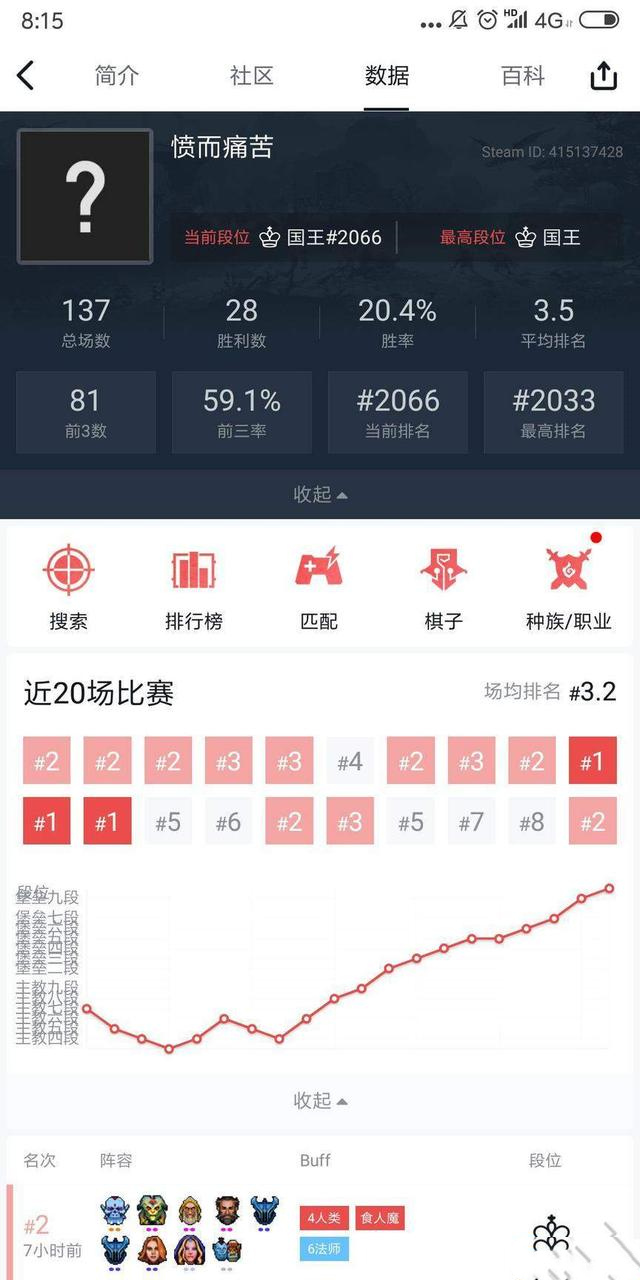Collapse the recent 20 matches section
The width and height of the screenshot is (640, 1280).
tap(320, 1100)
